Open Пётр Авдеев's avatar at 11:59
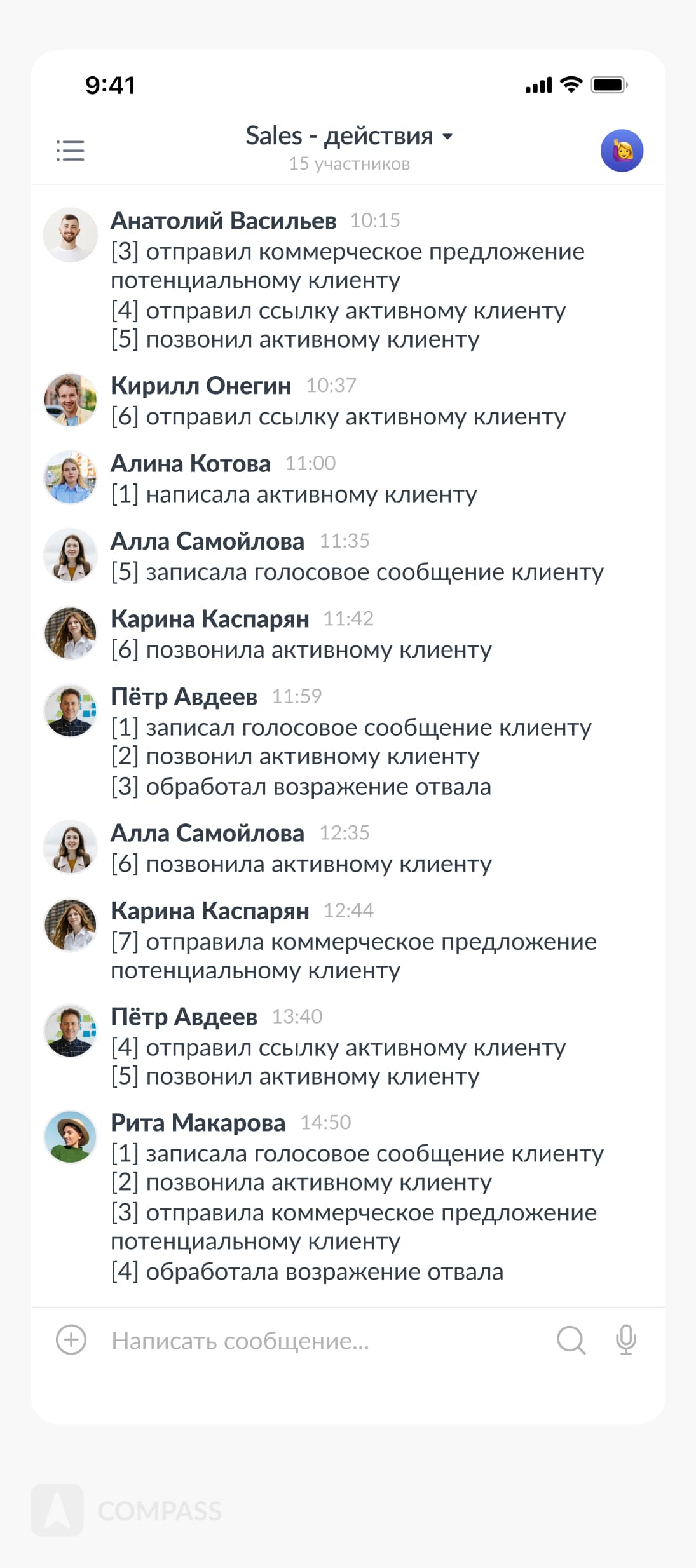696x1568 pixels. click(70, 711)
